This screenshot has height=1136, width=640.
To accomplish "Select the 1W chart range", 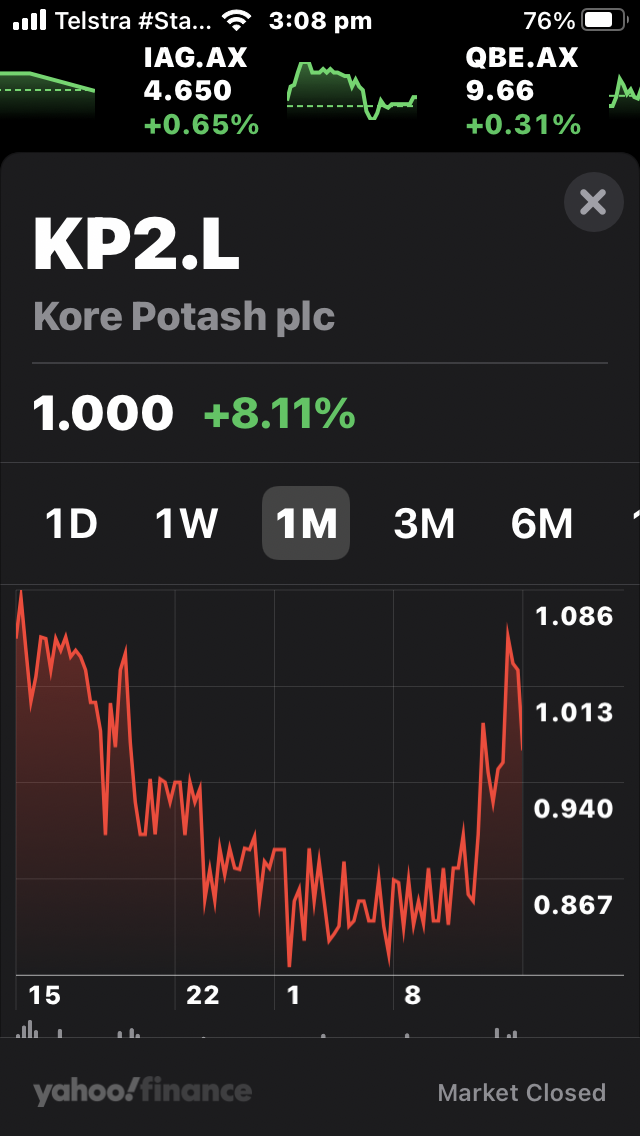I will click(187, 523).
